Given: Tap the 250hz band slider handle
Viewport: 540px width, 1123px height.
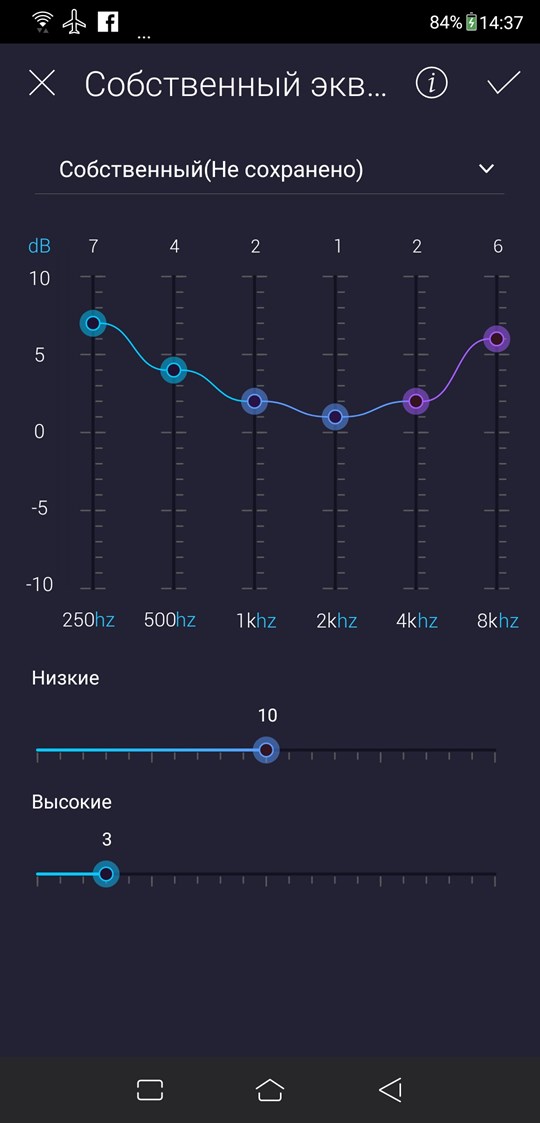Looking at the screenshot, I should (x=93, y=323).
